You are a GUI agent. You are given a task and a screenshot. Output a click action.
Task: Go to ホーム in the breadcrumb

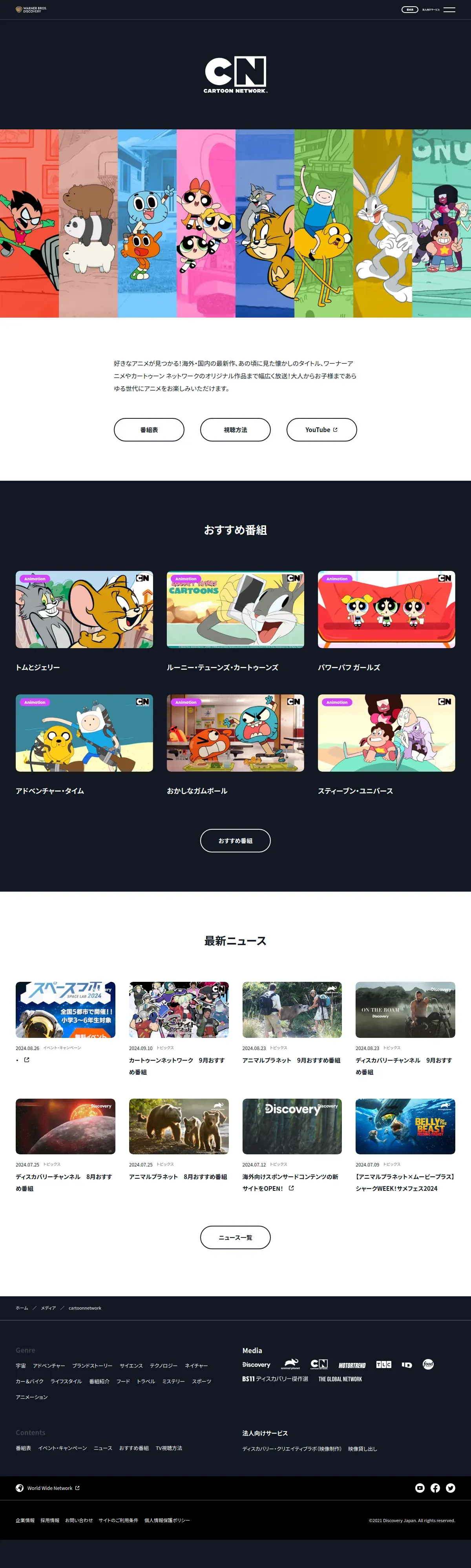(x=22, y=1308)
